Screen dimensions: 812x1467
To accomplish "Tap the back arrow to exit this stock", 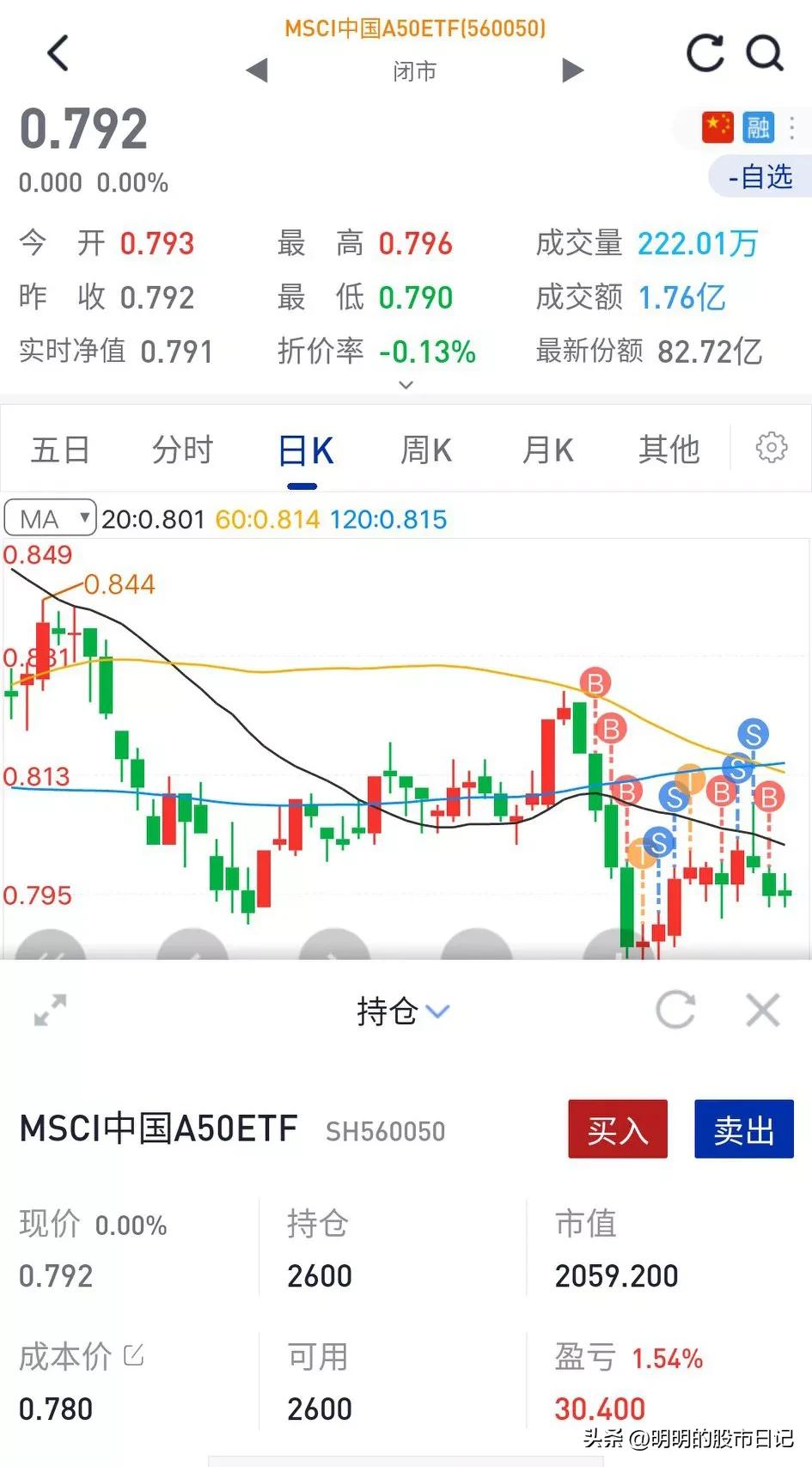I will coord(56,53).
